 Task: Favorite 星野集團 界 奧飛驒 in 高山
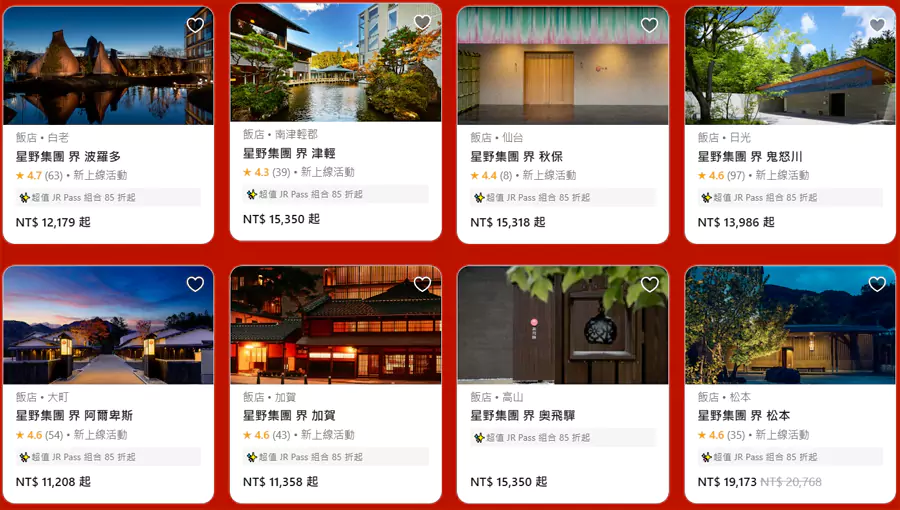(650, 285)
